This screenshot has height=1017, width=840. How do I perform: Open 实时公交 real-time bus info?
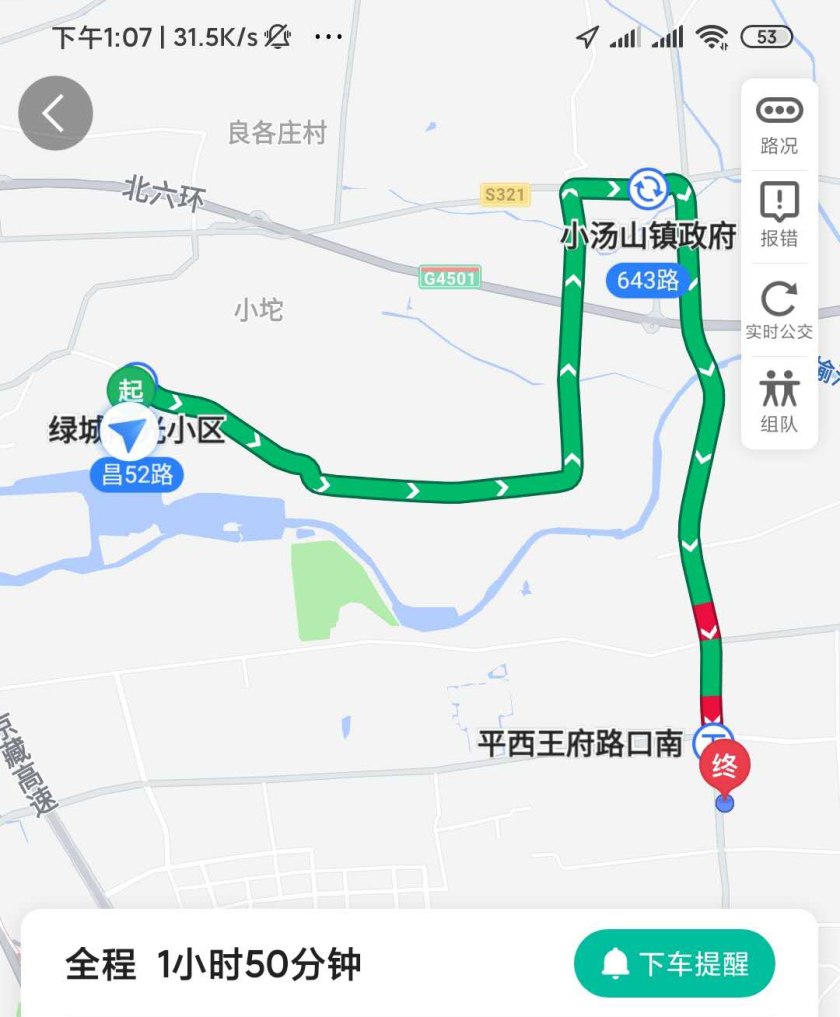(x=778, y=300)
